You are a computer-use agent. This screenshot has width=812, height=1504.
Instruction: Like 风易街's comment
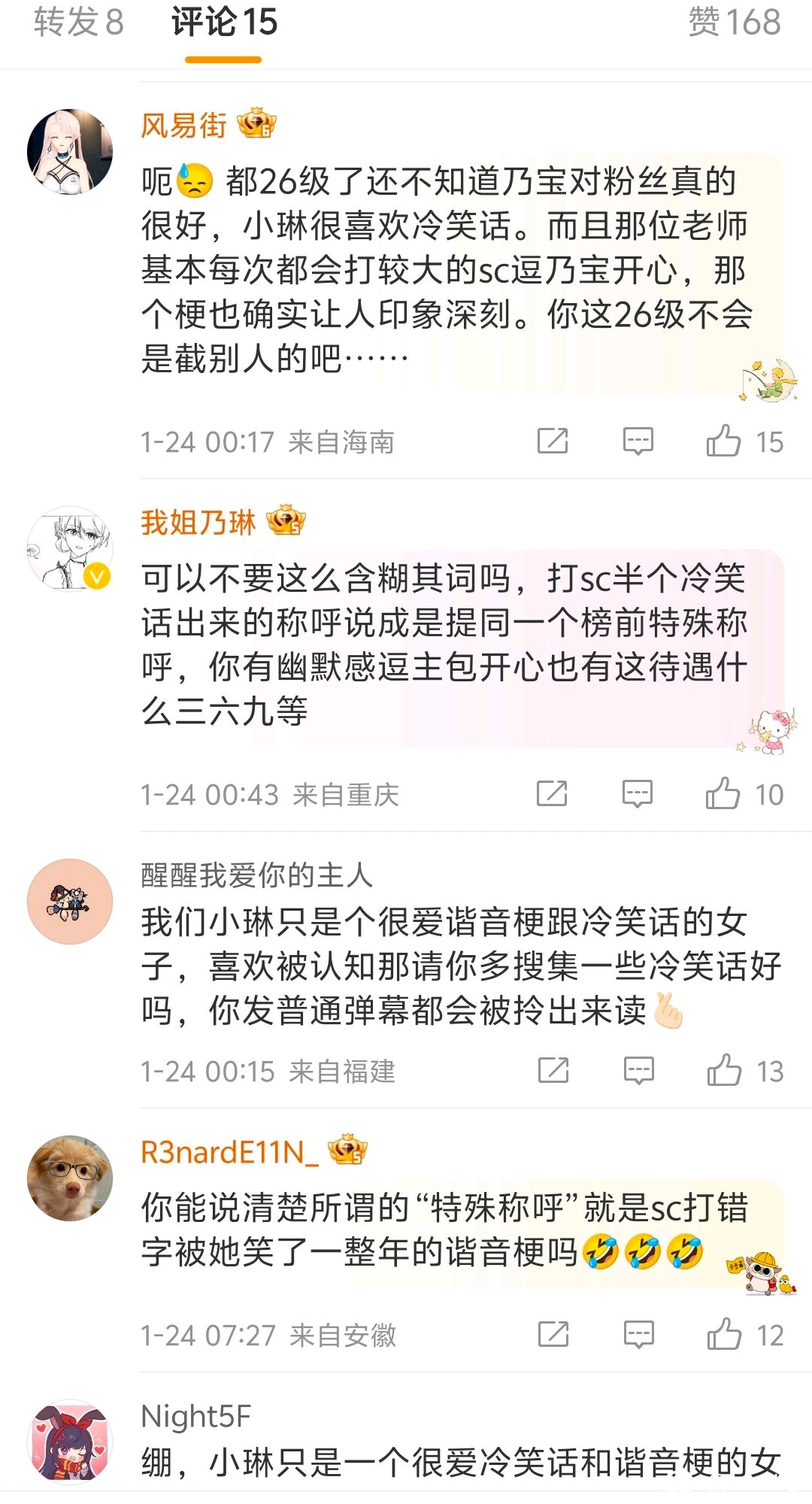[744, 441]
